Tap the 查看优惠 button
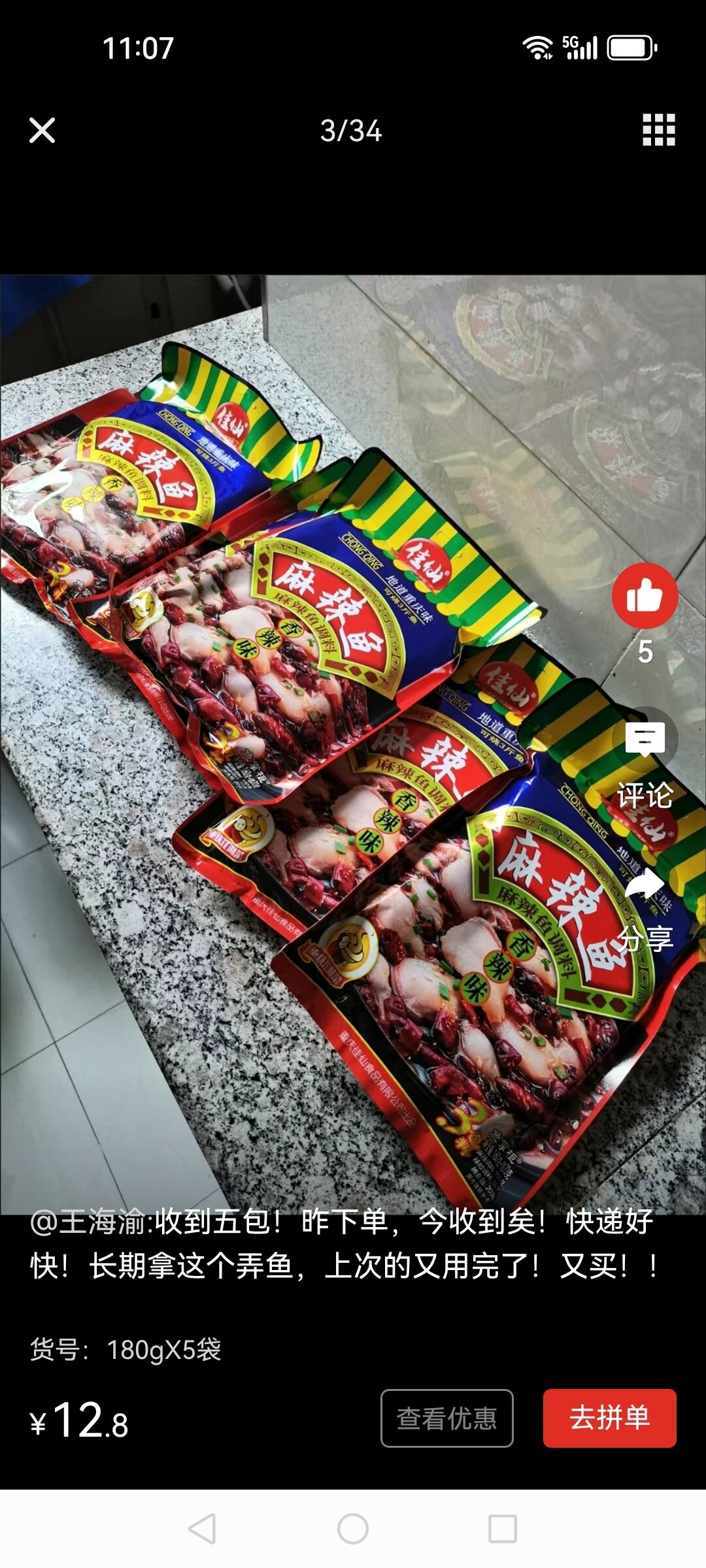The width and height of the screenshot is (706, 1568). 447,1418
